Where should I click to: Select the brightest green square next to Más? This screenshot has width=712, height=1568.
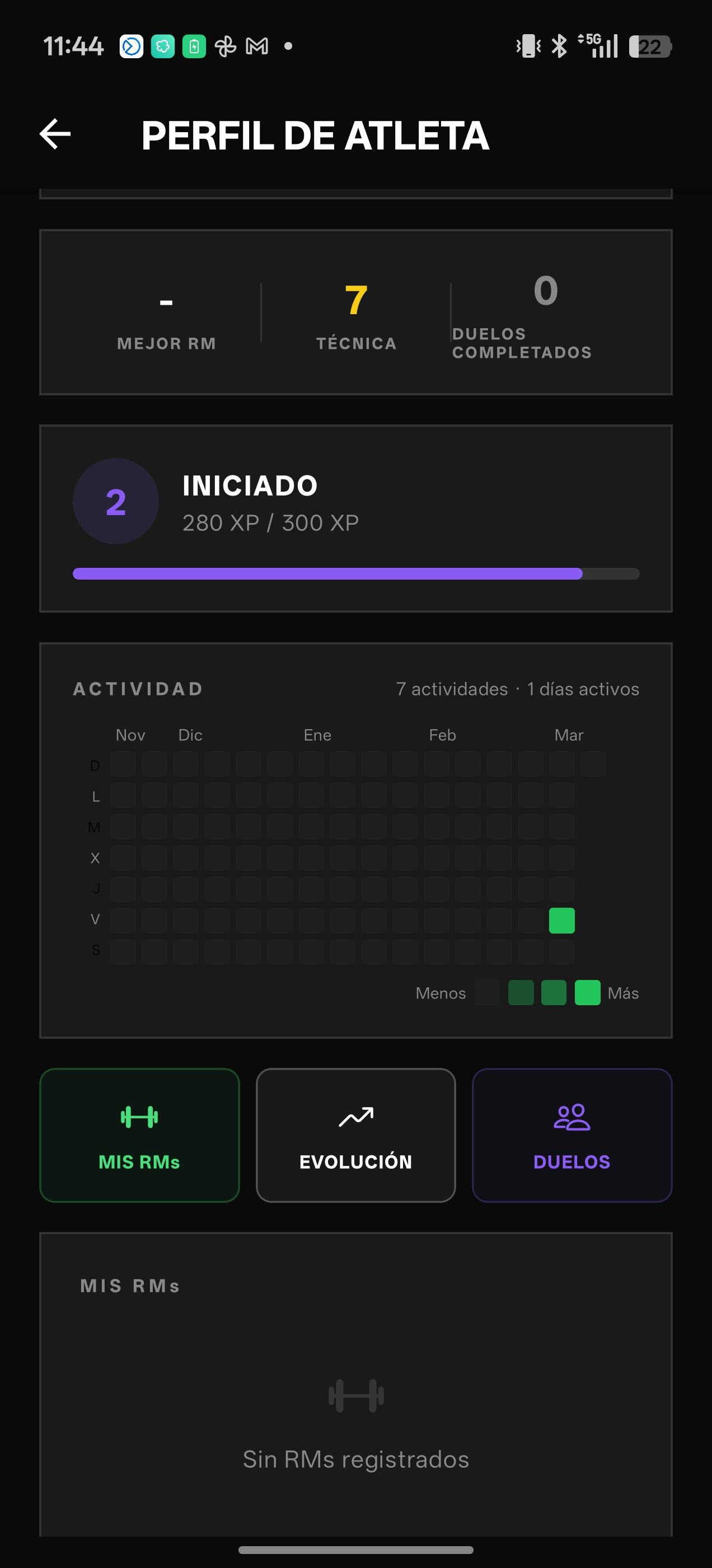click(586, 993)
